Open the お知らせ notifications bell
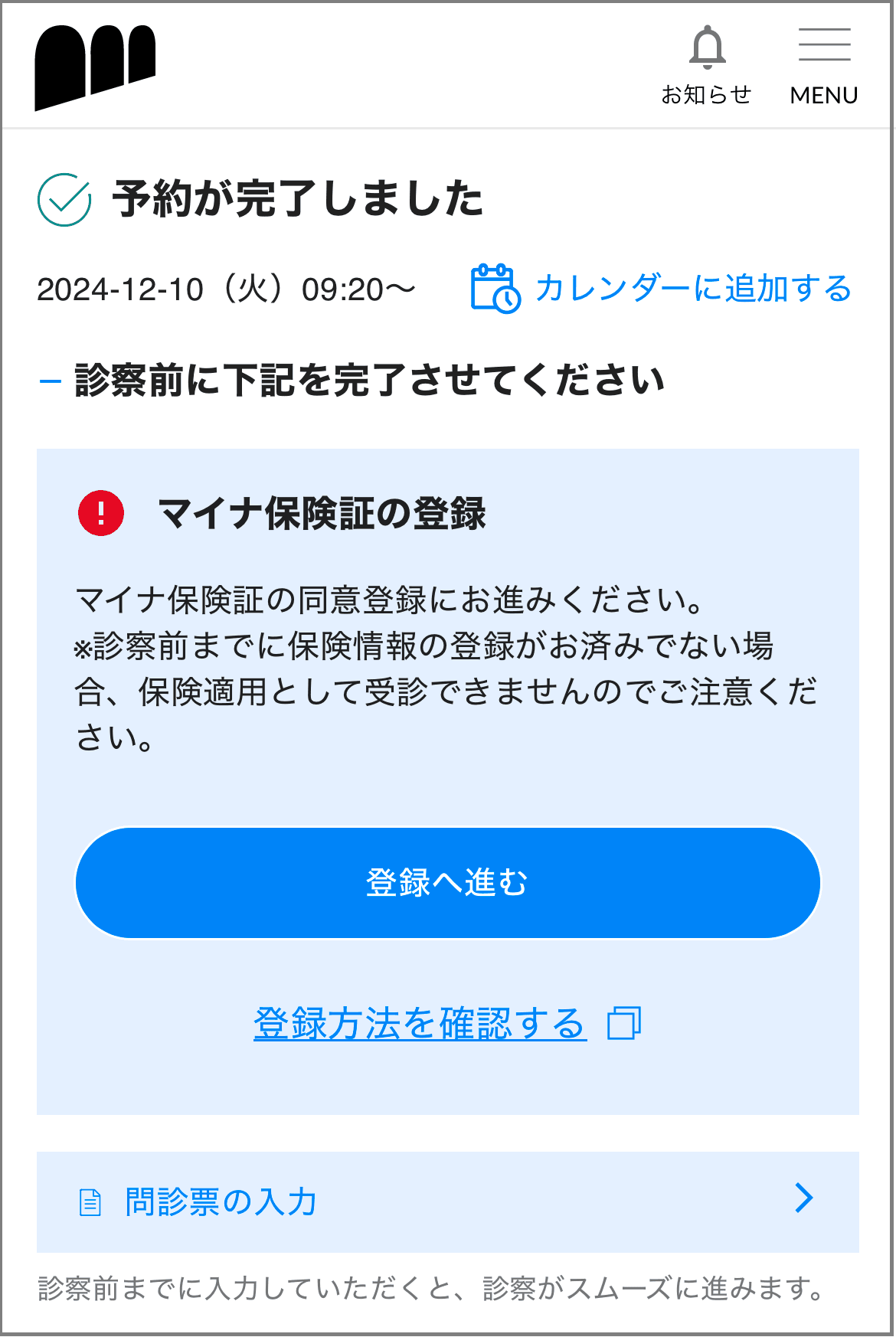This screenshot has width=896, height=1337. tap(706, 65)
